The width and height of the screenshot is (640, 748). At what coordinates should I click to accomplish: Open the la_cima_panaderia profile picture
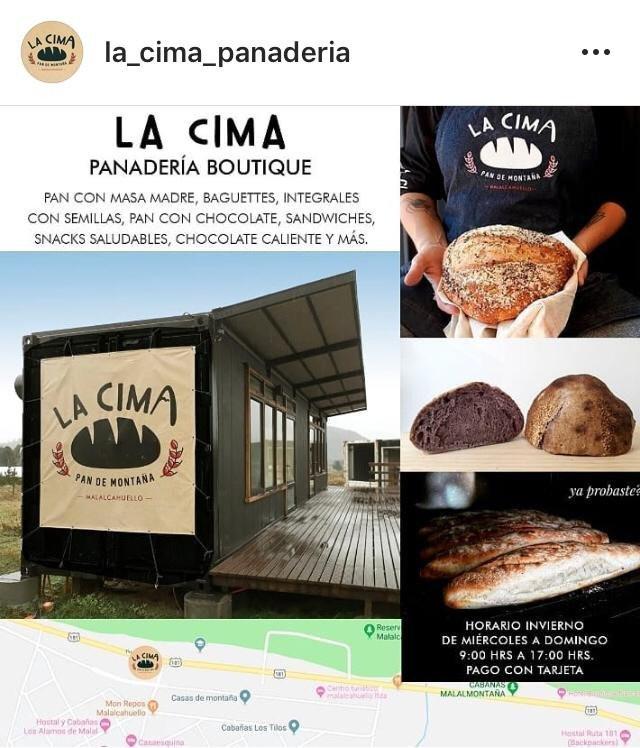coord(52,52)
